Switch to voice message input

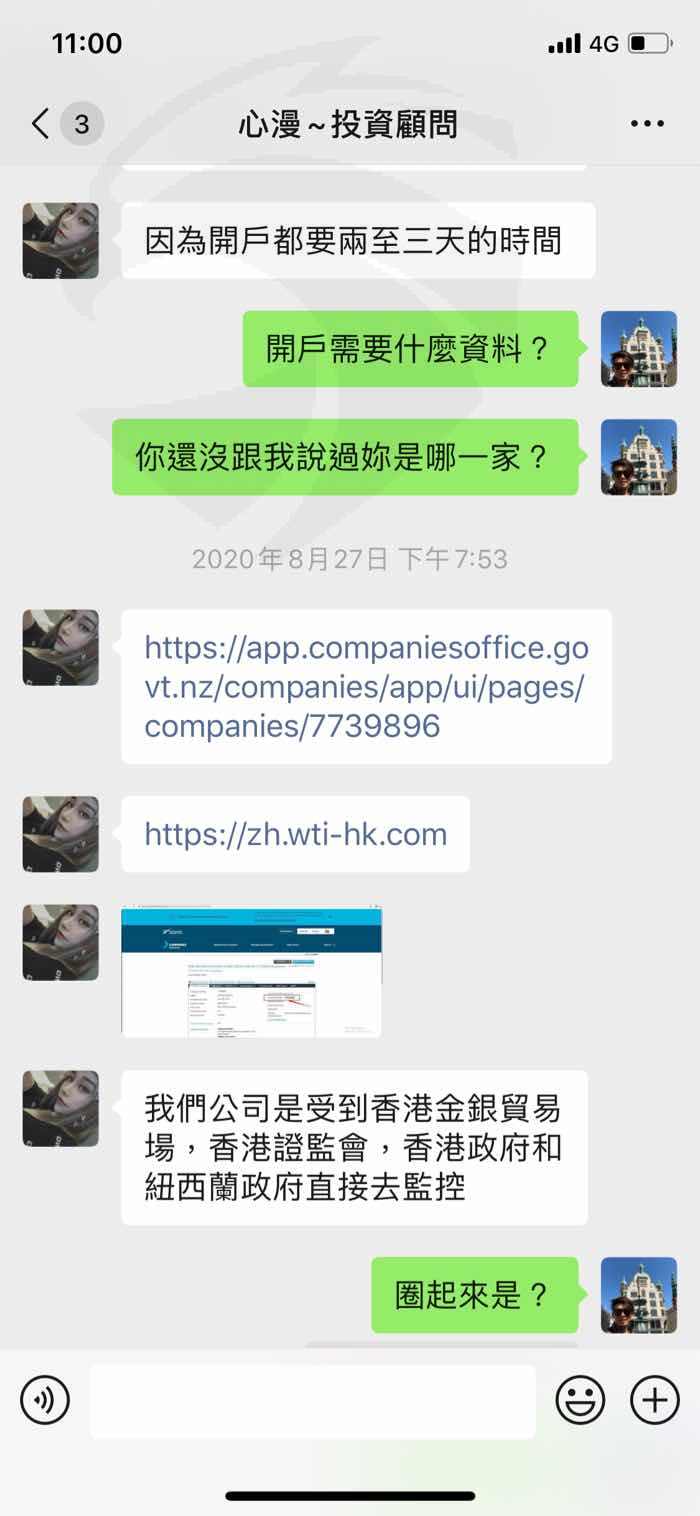click(45, 1400)
